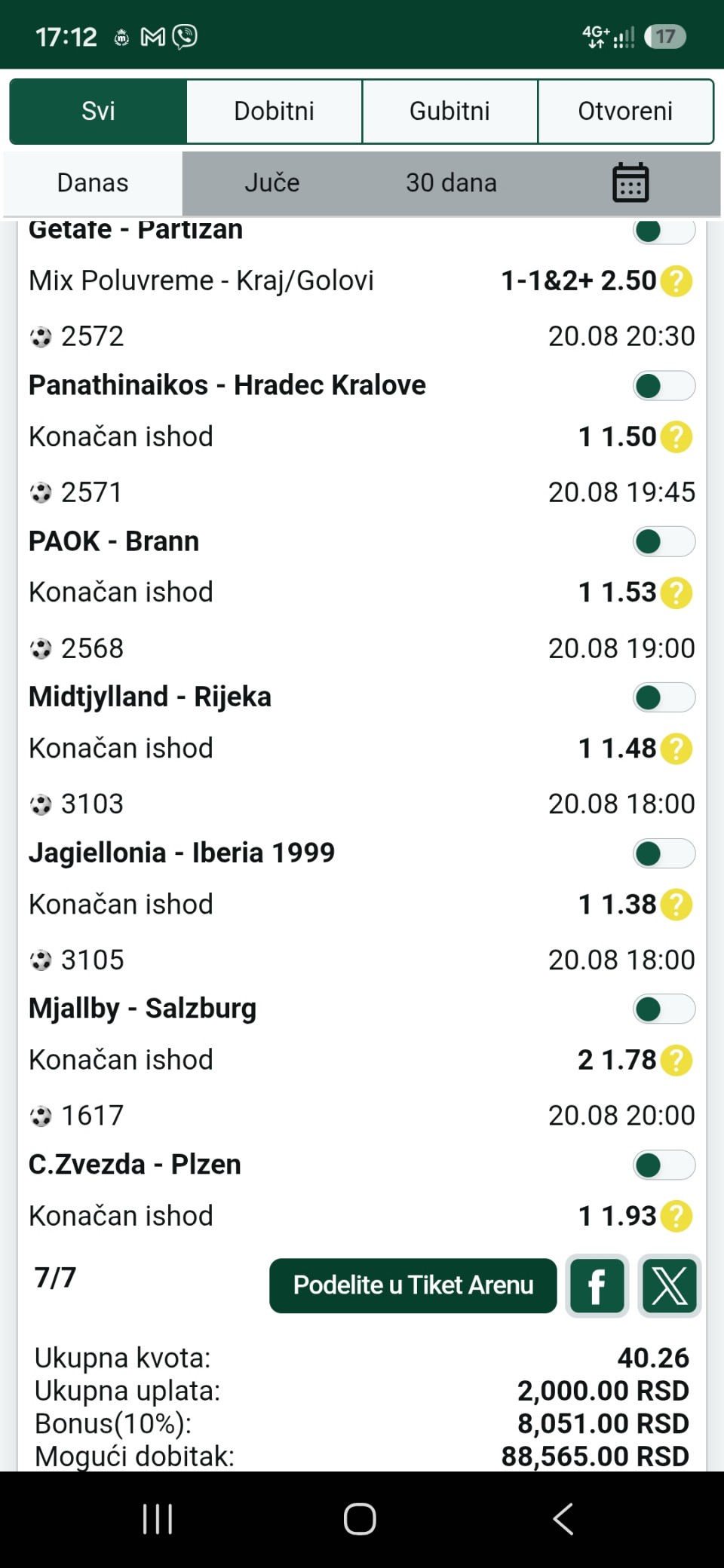The height and width of the screenshot is (1568, 724).
Task: Toggle the switch for Mjallby - Salzburg
Action: (664, 1009)
